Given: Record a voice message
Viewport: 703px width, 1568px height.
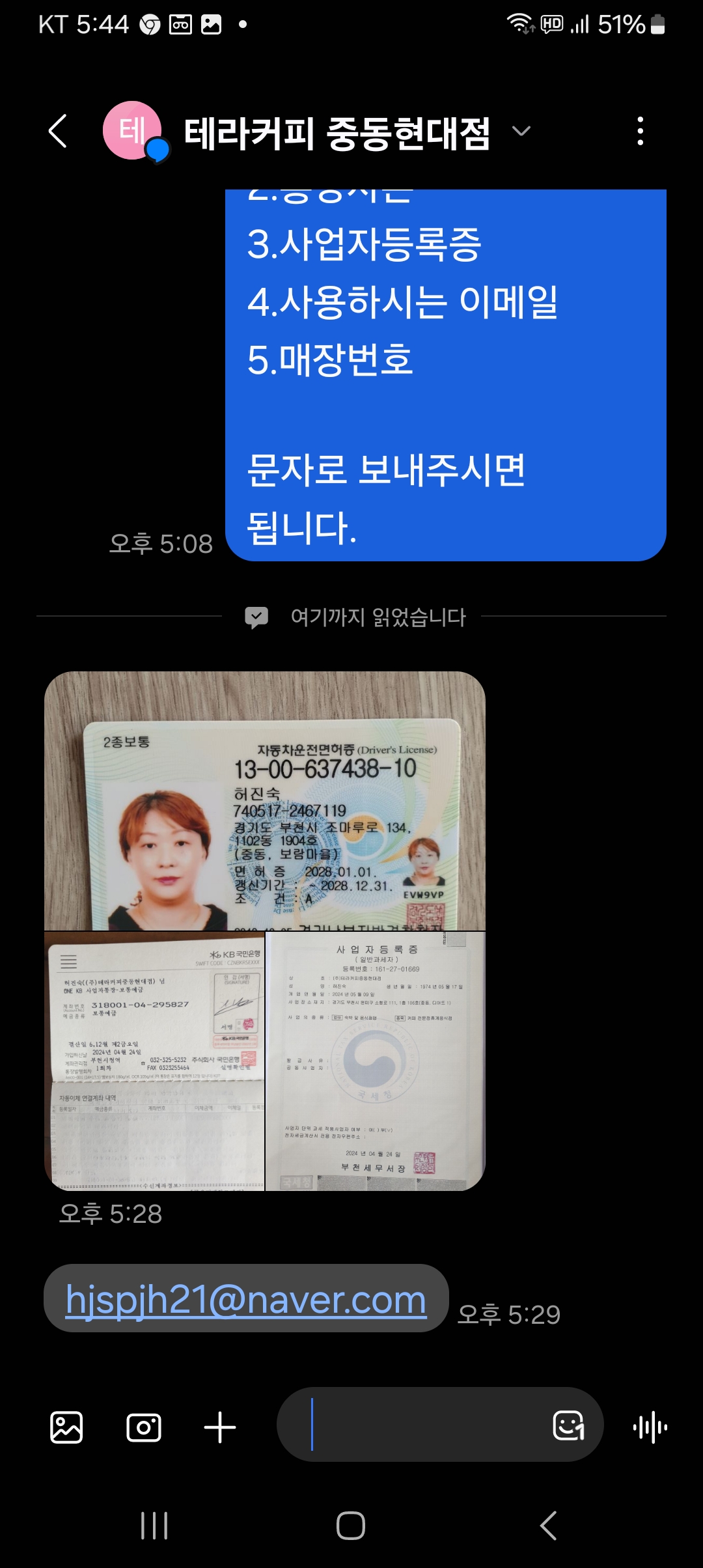Looking at the screenshot, I should click(650, 1428).
